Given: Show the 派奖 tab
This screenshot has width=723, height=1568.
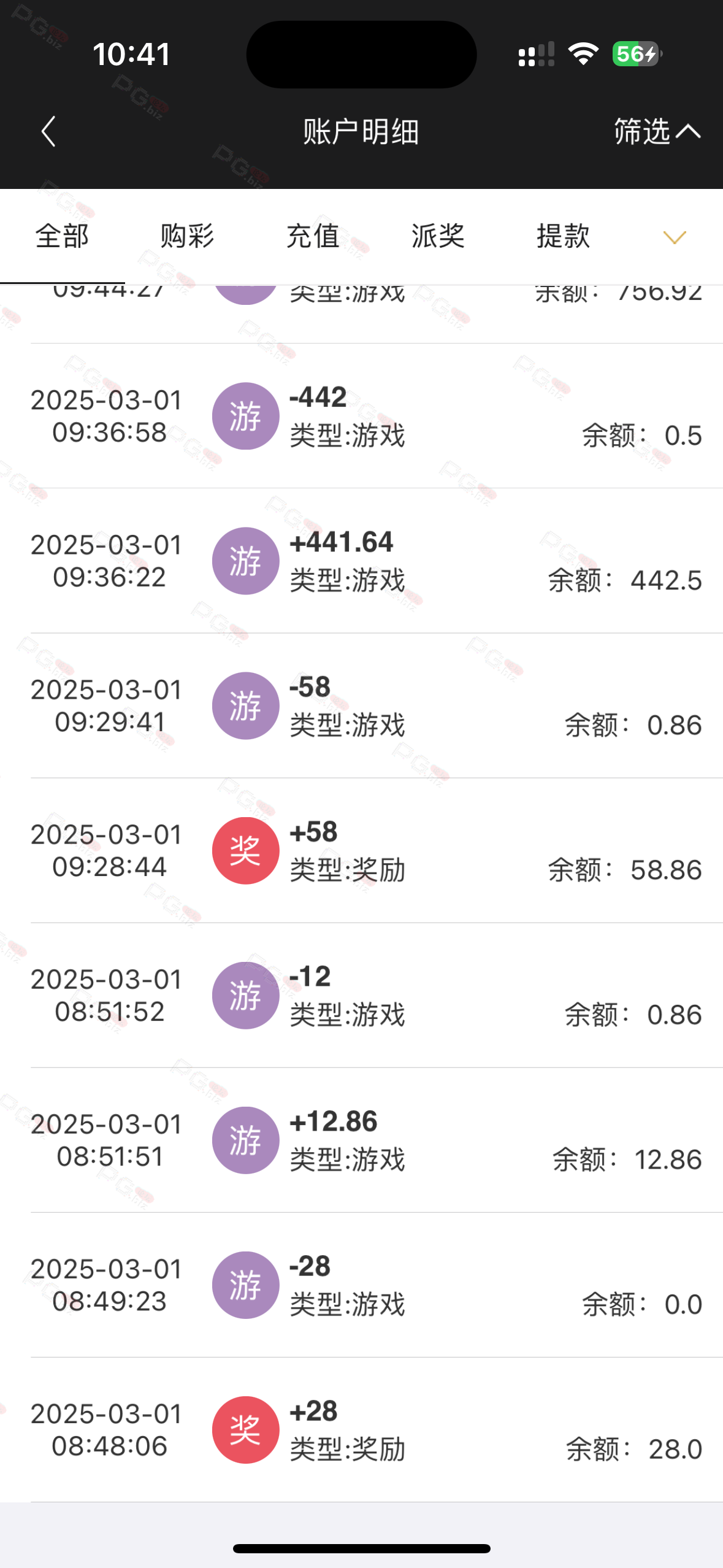Looking at the screenshot, I should (438, 236).
